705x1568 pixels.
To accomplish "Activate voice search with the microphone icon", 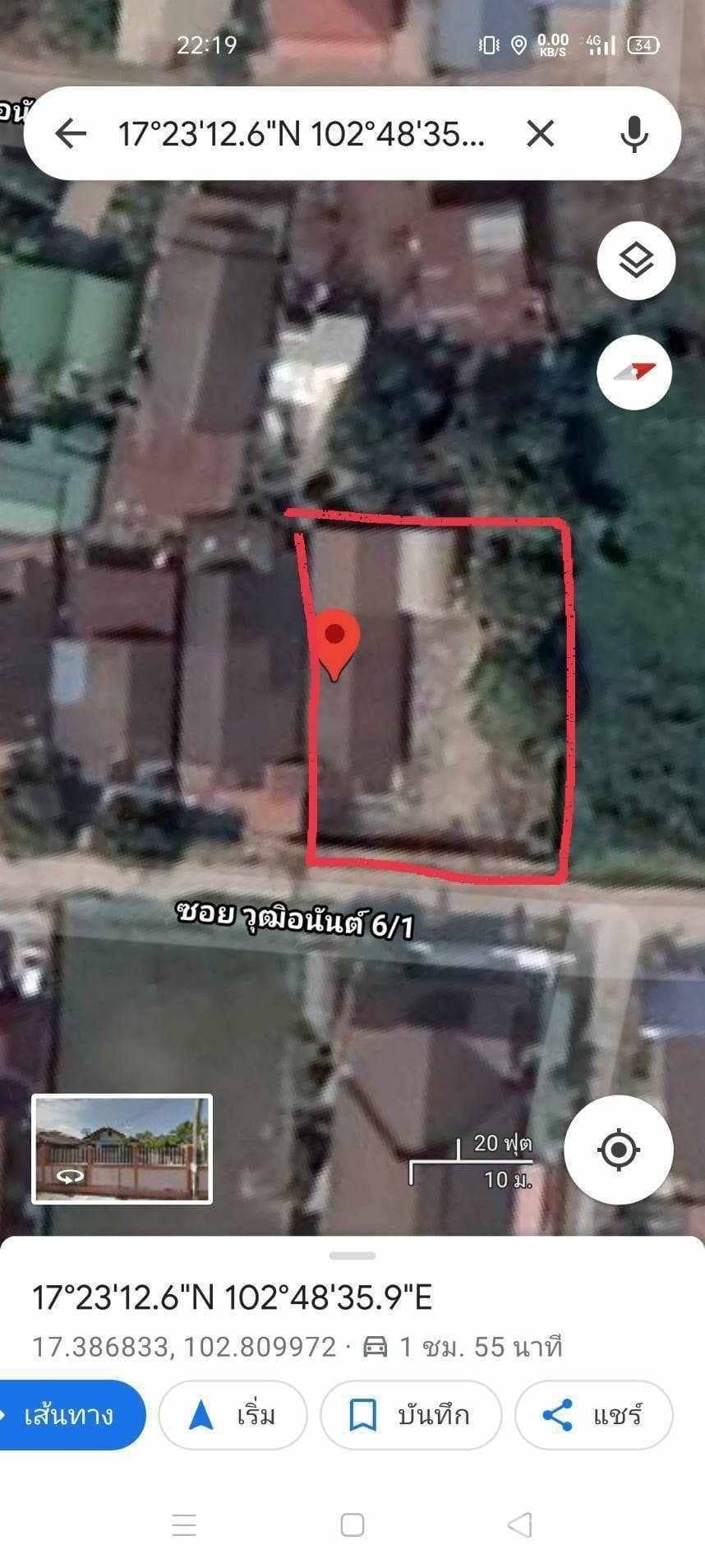I will pos(633,134).
